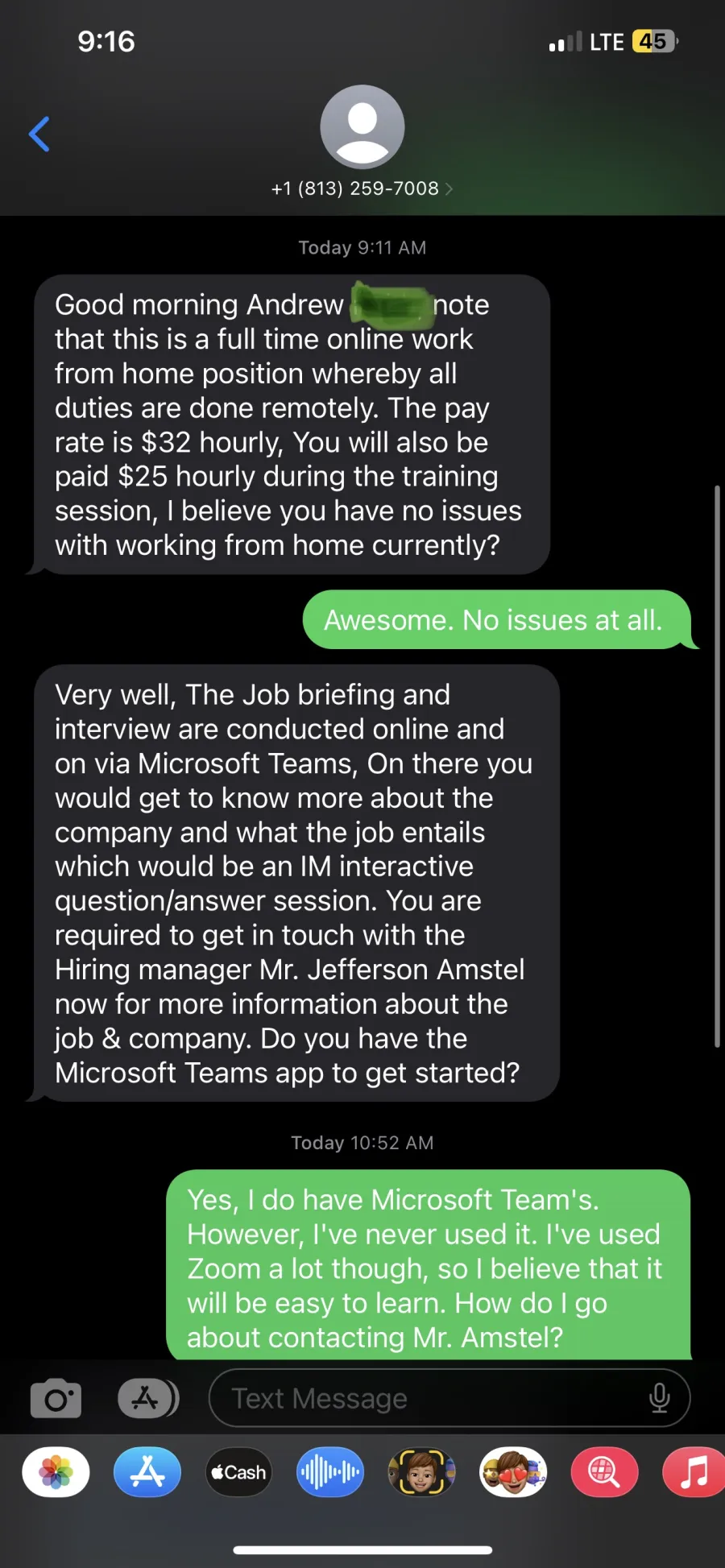Open the camera to attach a photo
This screenshot has width=725, height=1568.
click(56, 1398)
